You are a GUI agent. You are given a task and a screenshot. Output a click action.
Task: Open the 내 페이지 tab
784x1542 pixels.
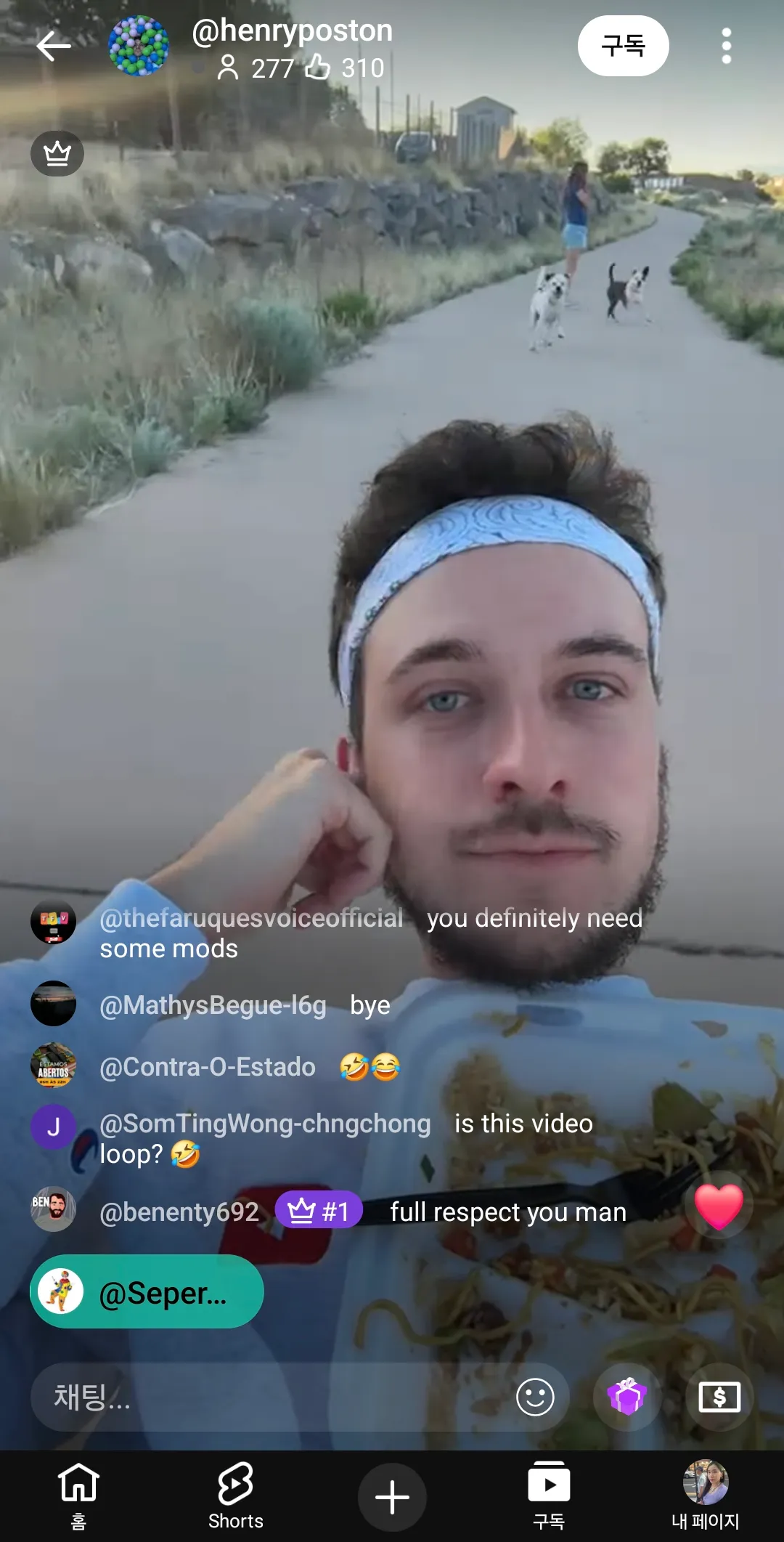point(706,1496)
